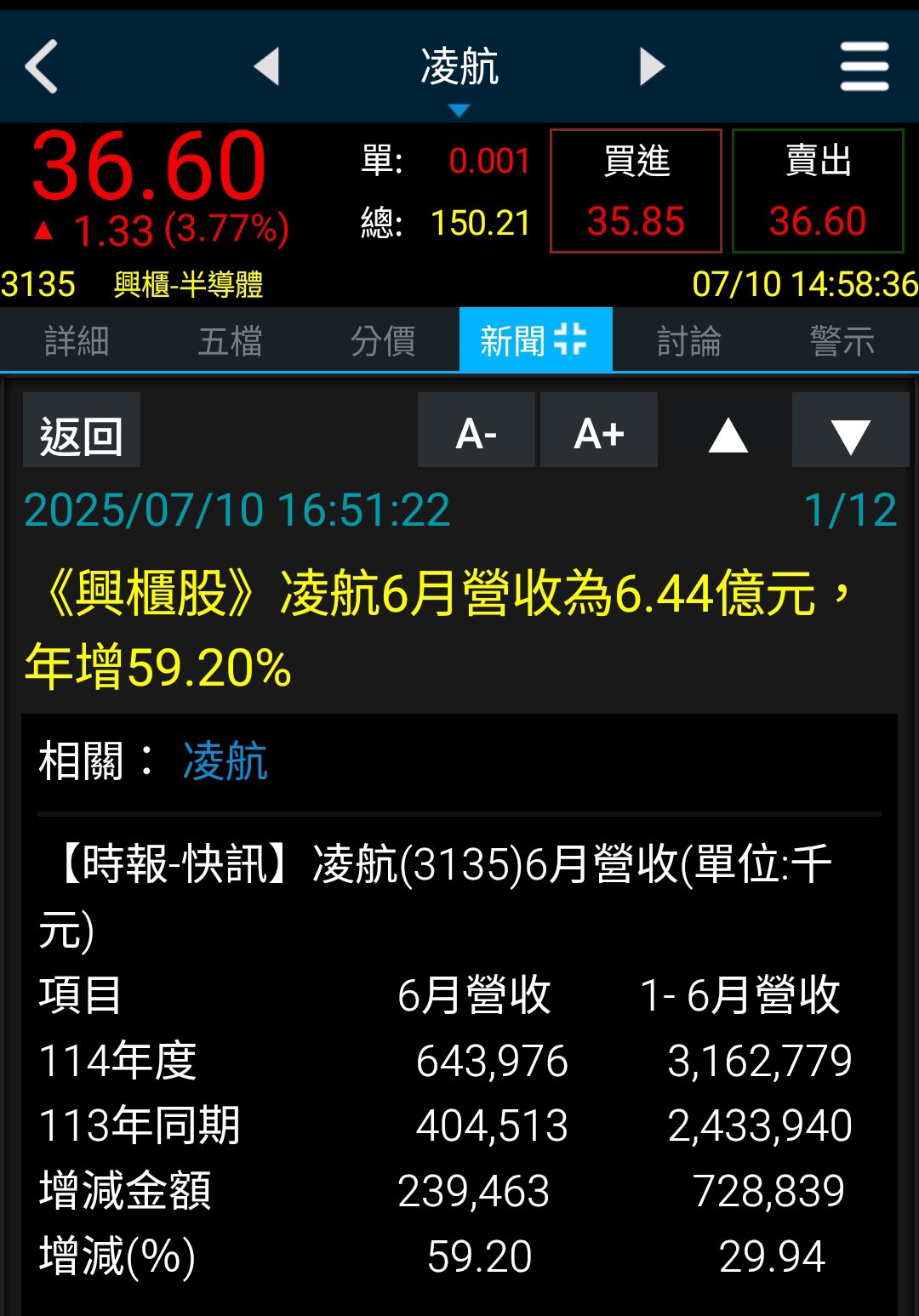Switch to the 分價 tab
Screen dimensions: 919x1316
point(383,341)
